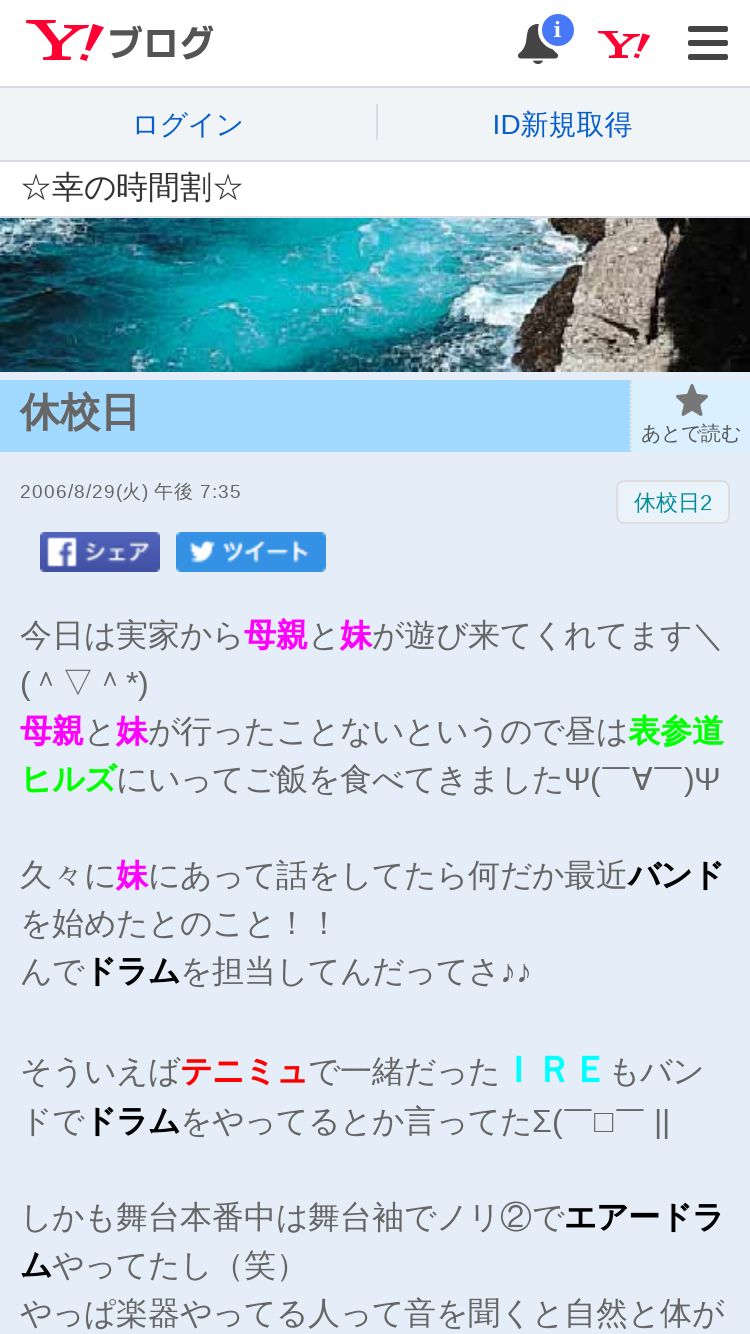The image size is (750, 1334).
Task: Save post with あとで読む star
Action: (691, 415)
